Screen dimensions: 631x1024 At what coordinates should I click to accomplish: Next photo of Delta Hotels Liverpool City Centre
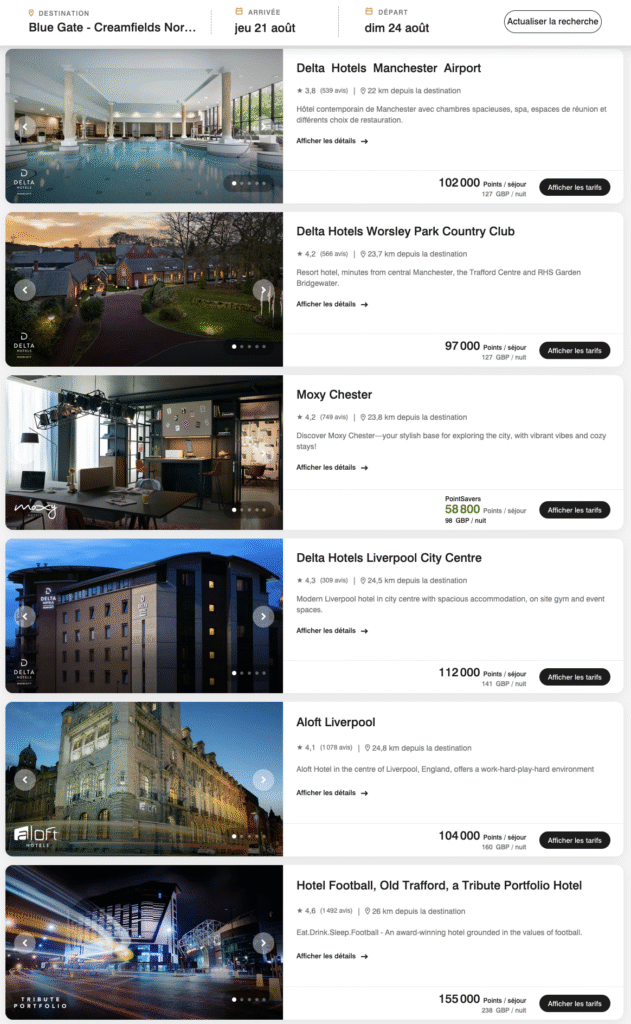(x=263, y=616)
